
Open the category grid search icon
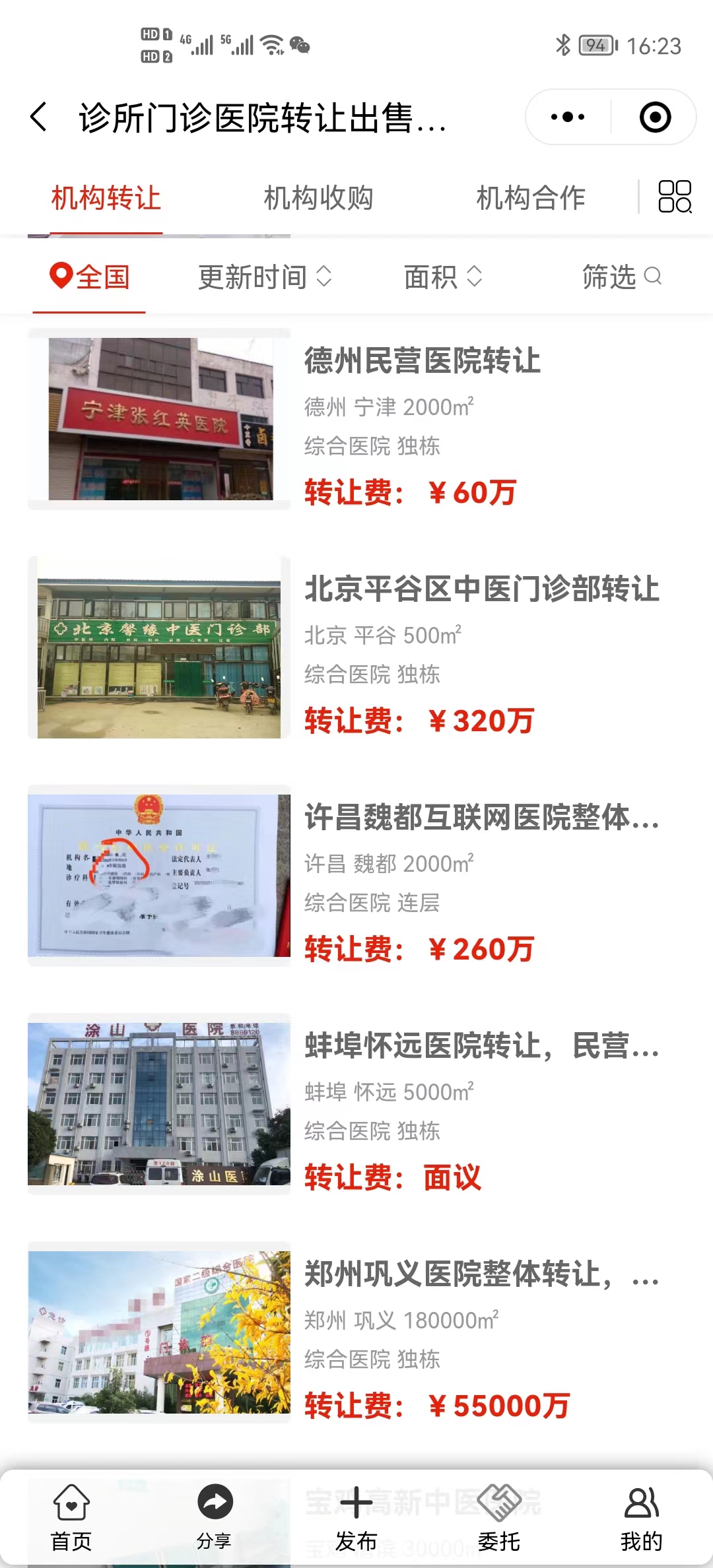675,197
